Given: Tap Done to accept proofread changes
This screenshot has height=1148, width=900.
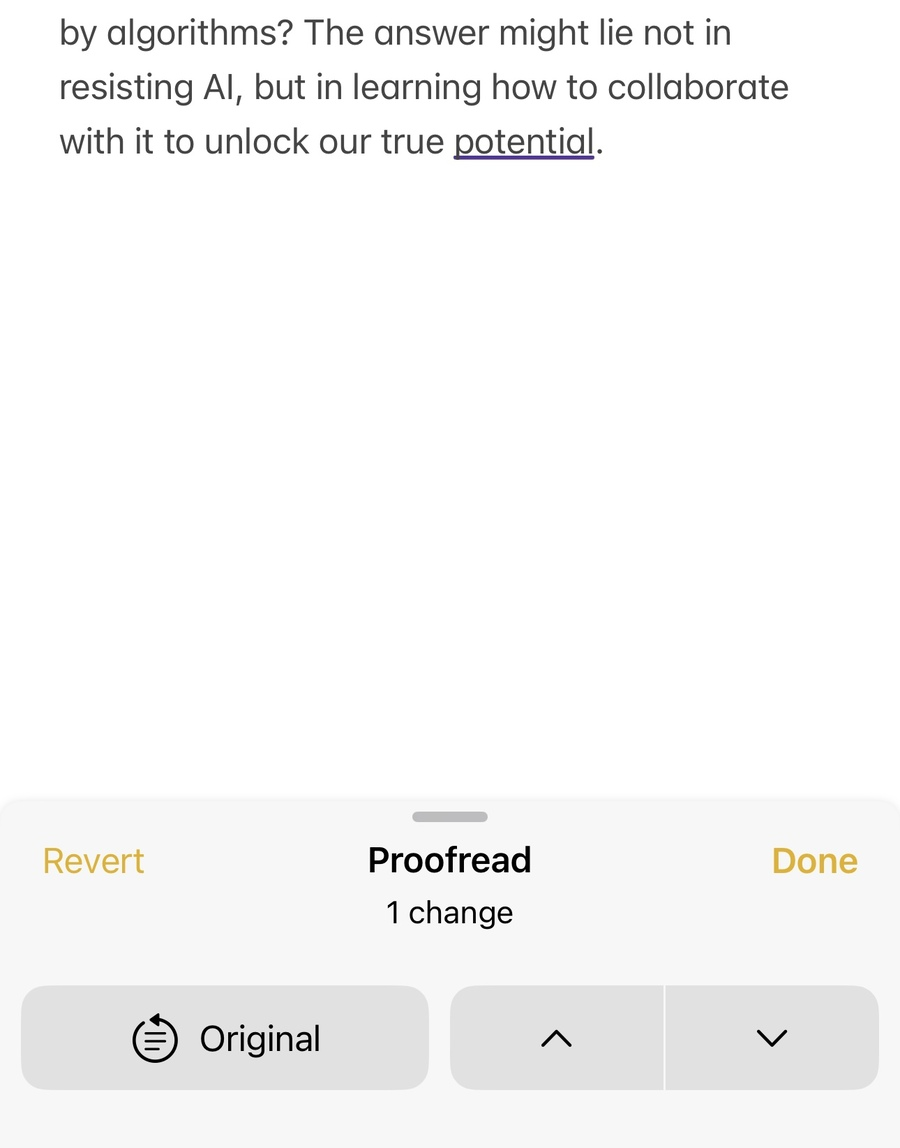Looking at the screenshot, I should click(x=814, y=861).
